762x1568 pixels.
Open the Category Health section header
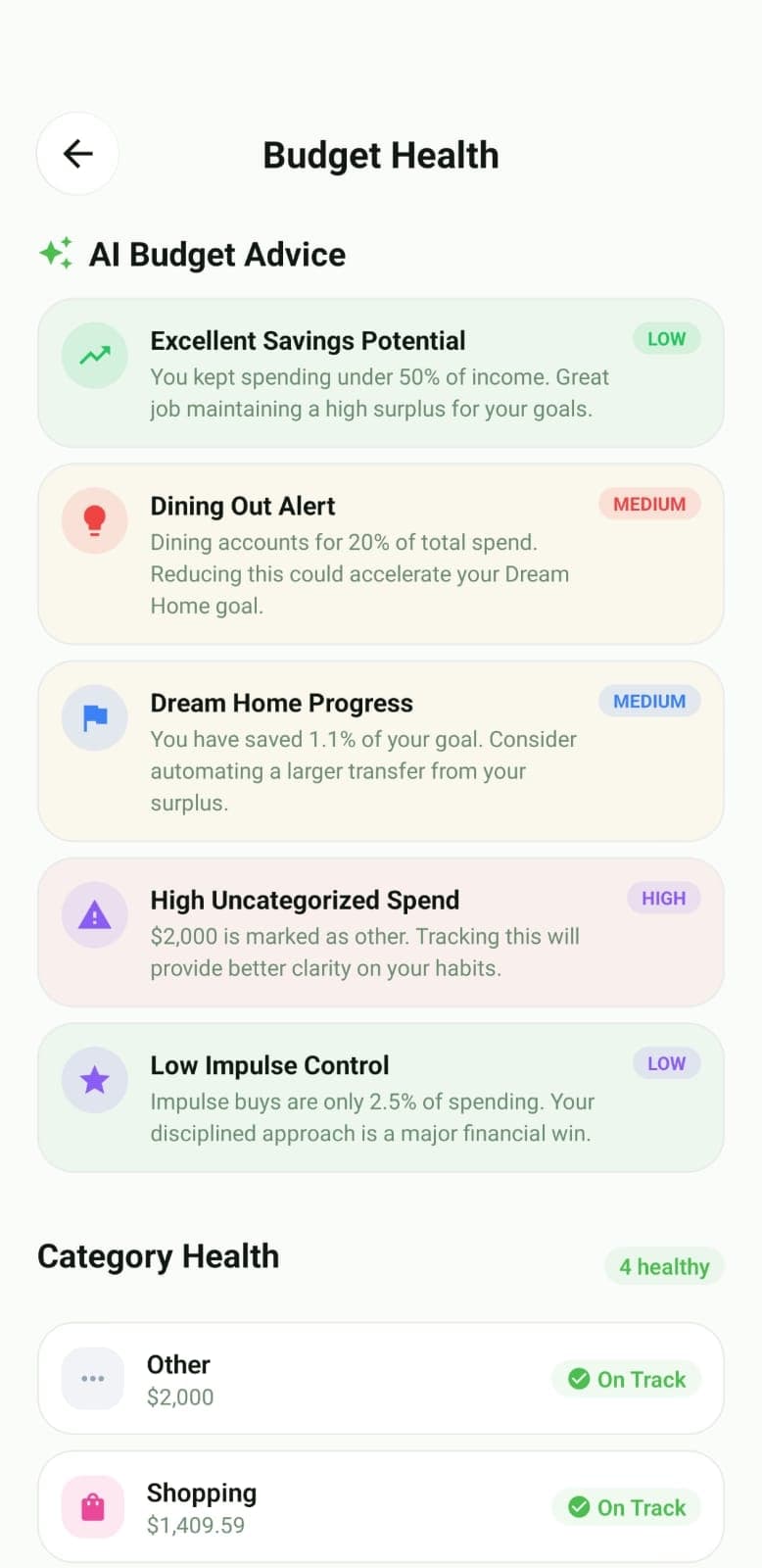(159, 1256)
